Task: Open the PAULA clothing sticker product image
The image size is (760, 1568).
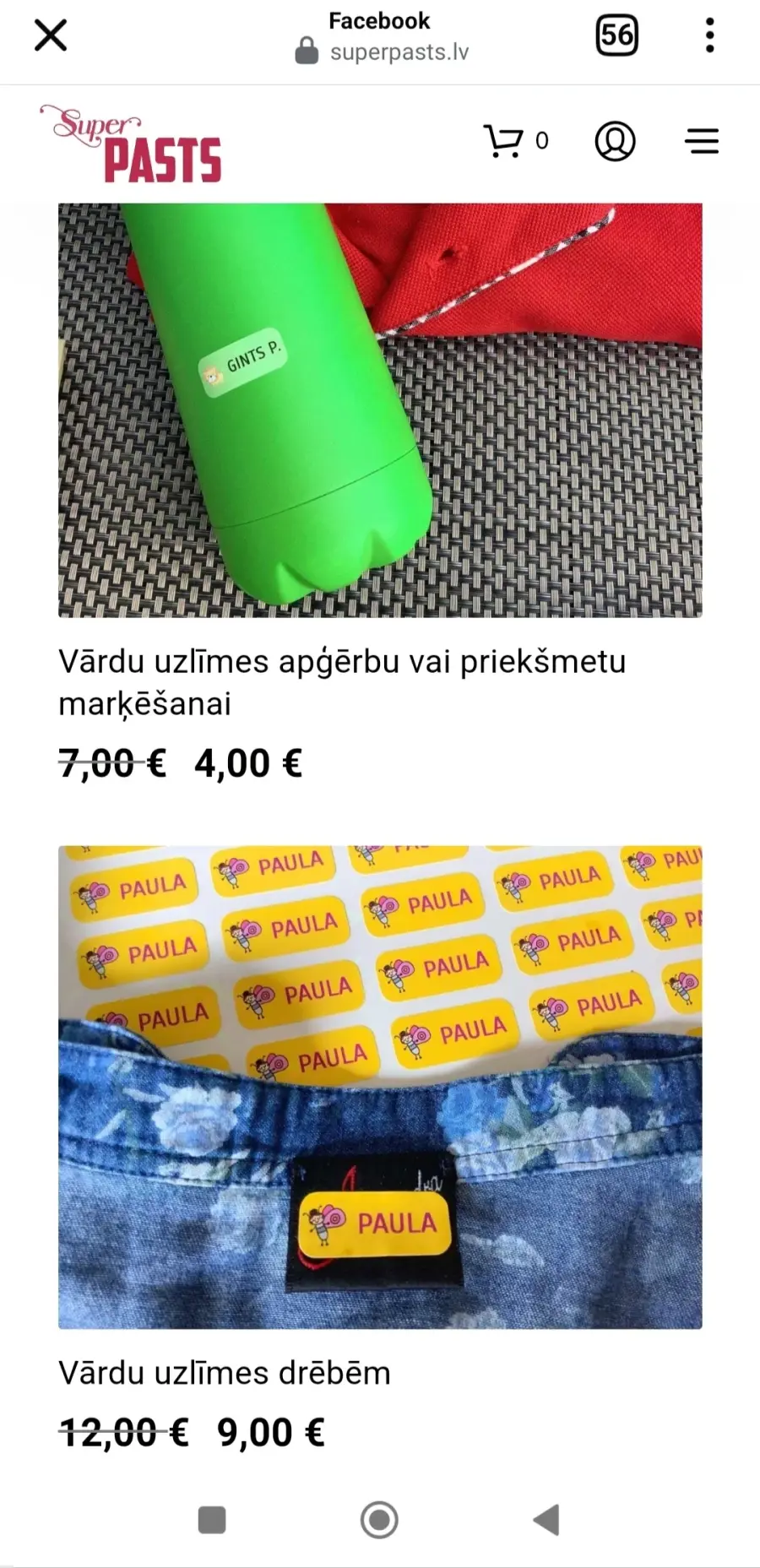Action: (x=380, y=1087)
